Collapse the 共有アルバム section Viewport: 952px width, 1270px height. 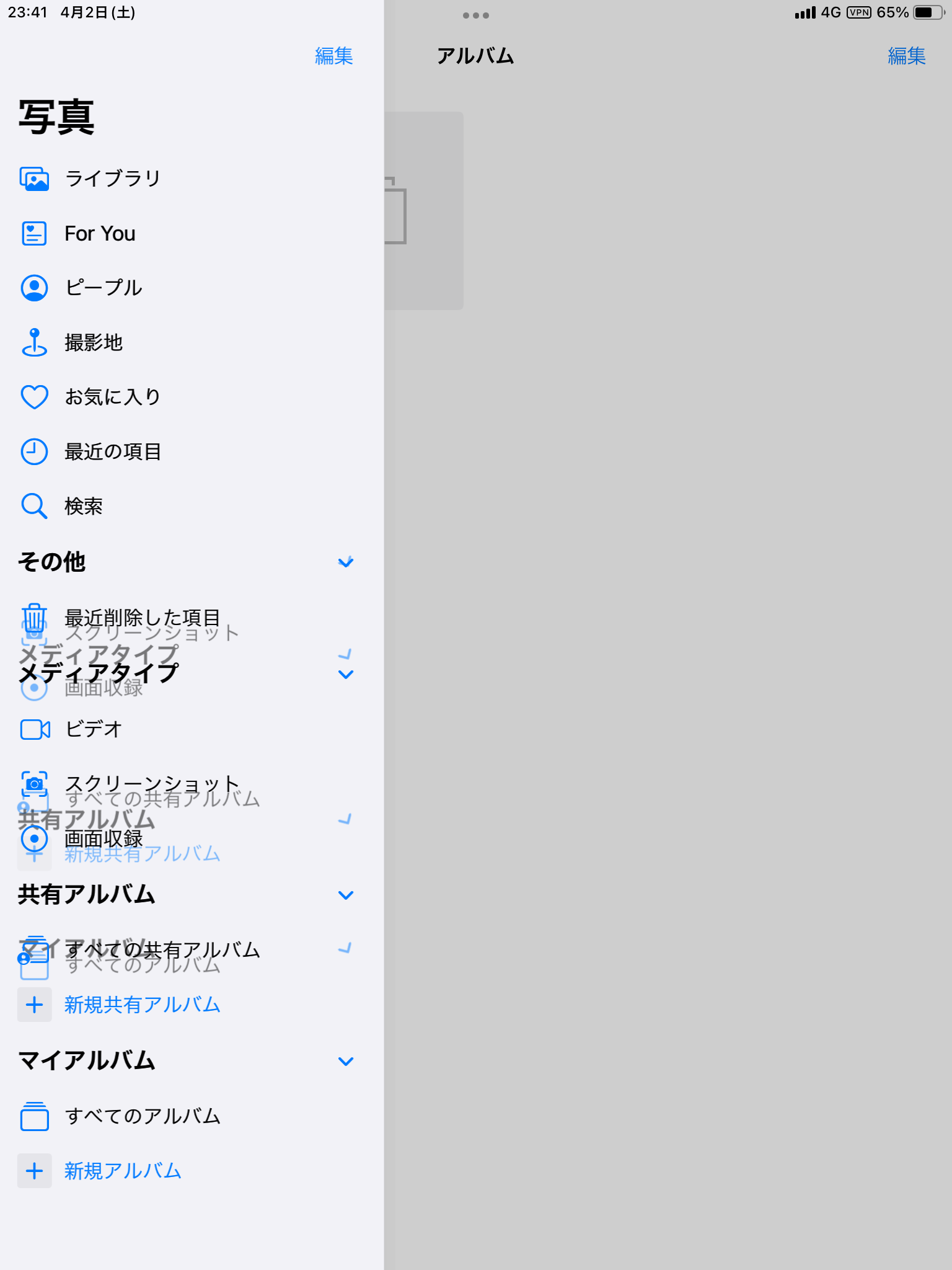click(x=345, y=895)
